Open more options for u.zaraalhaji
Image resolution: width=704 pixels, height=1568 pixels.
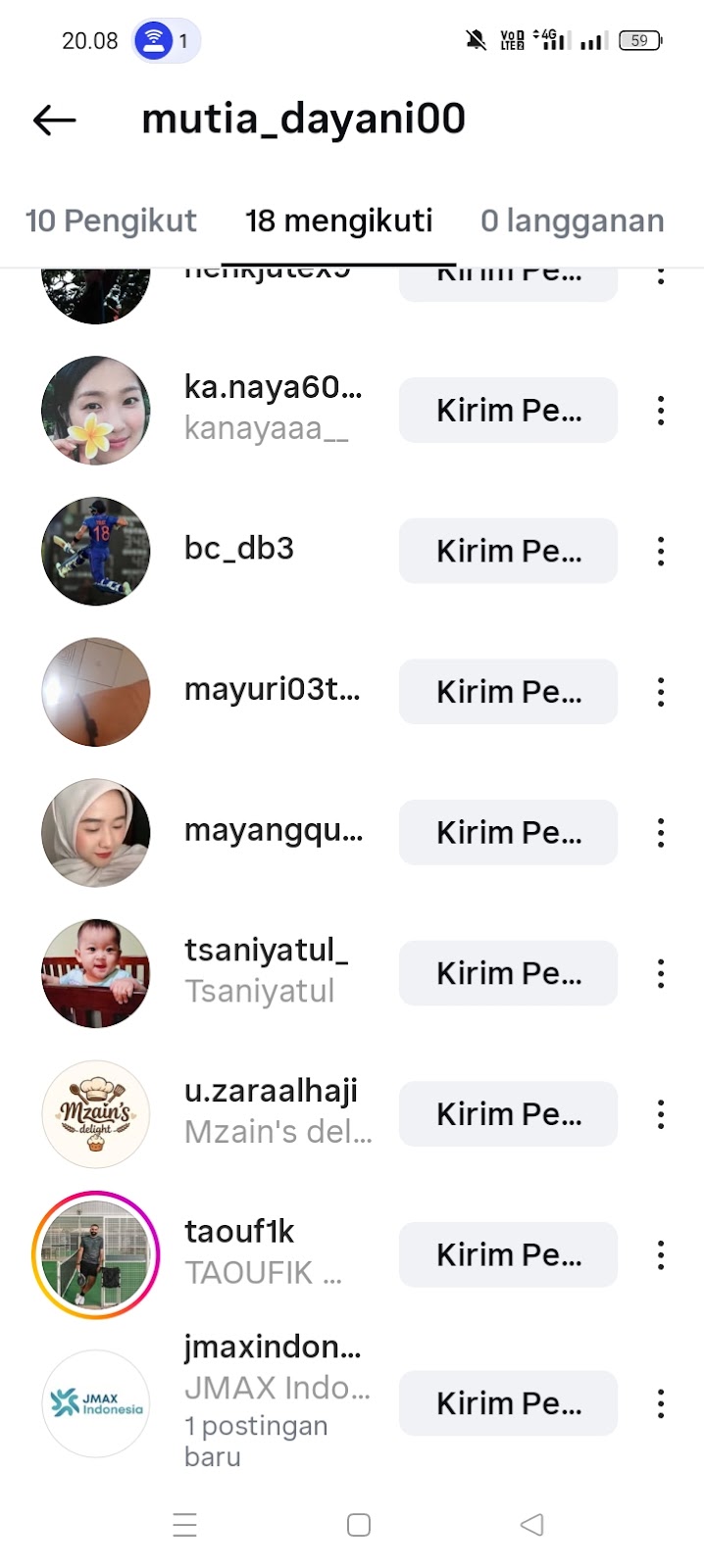(661, 1114)
